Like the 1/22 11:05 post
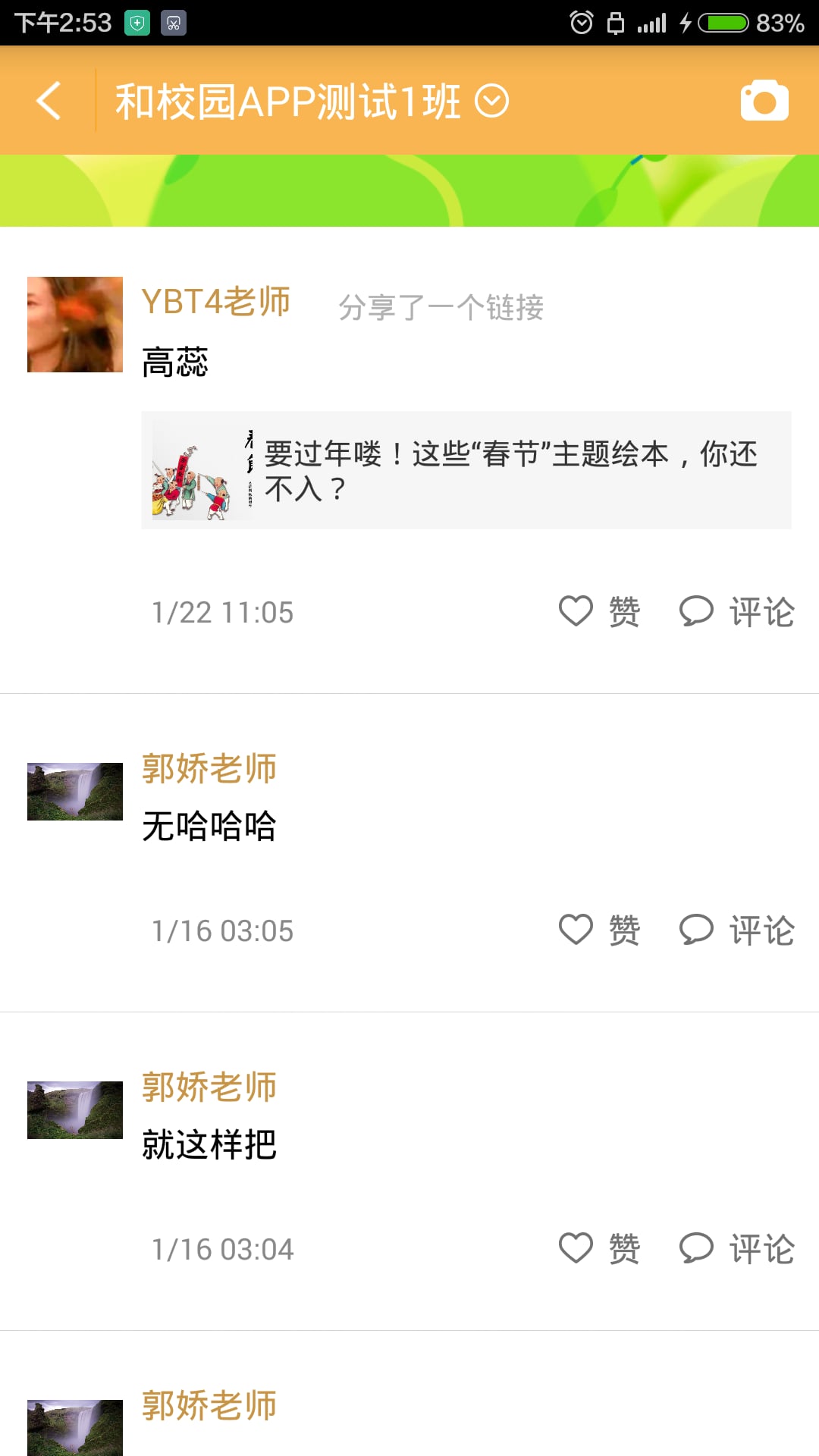The image size is (819, 1456). 600,611
